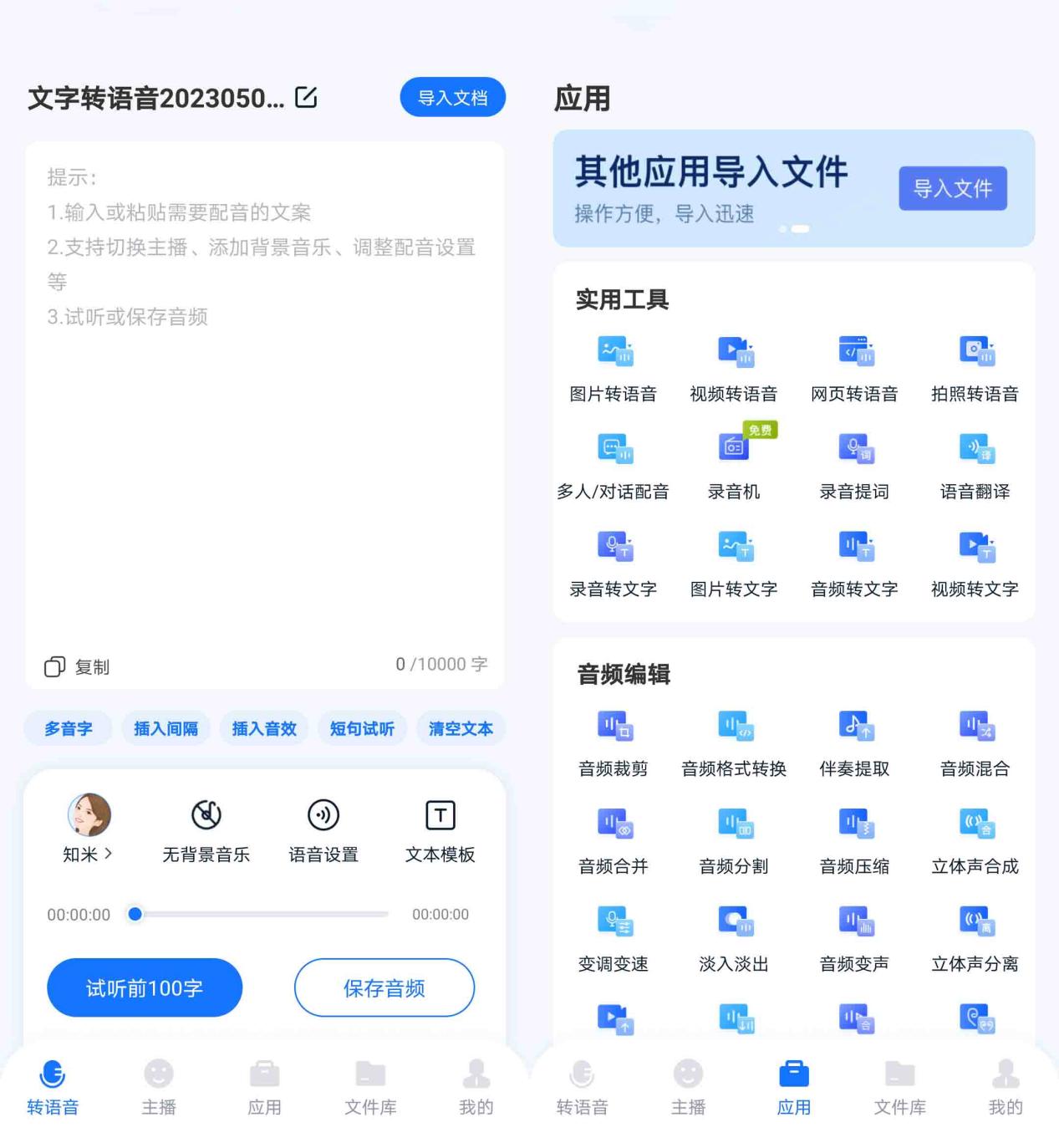Save the audio with 保存音频
Image resolution: width=1059 pixels, height=1148 pixels.
[x=384, y=987]
